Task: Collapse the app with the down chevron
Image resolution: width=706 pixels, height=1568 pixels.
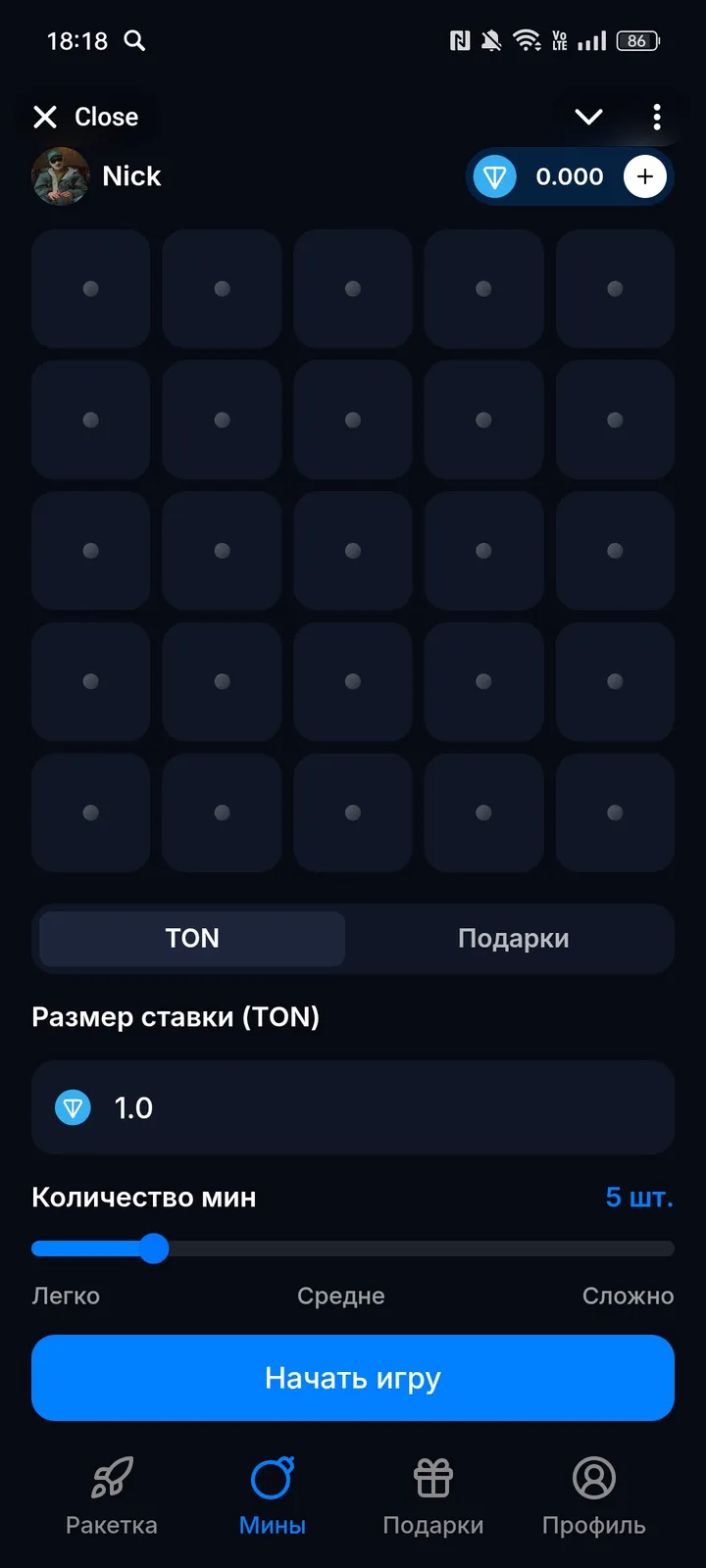Action: (x=588, y=118)
